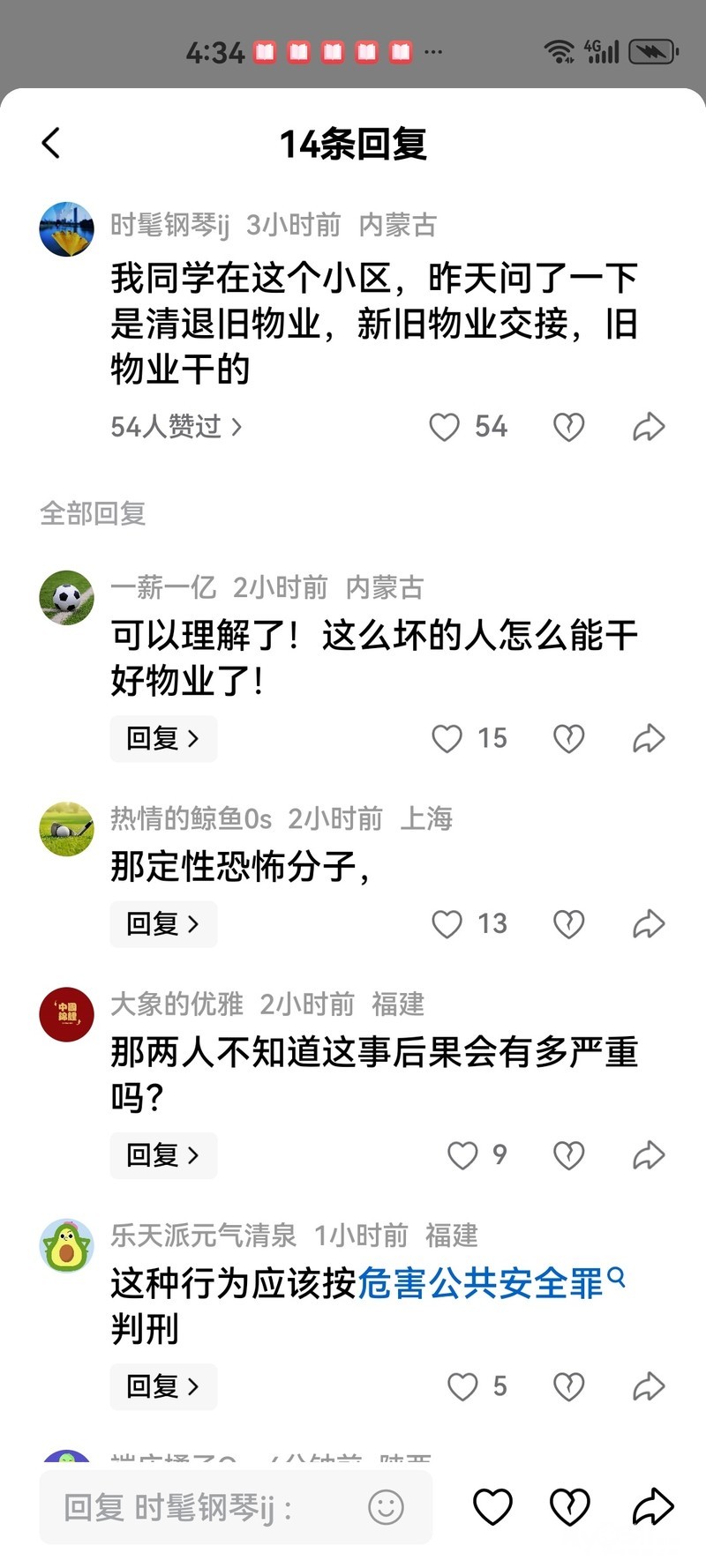The height and width of the screenshot is (1568, 706).
Task: Reply to 热情的鲸鱼0s's comment
Action: 163,924
